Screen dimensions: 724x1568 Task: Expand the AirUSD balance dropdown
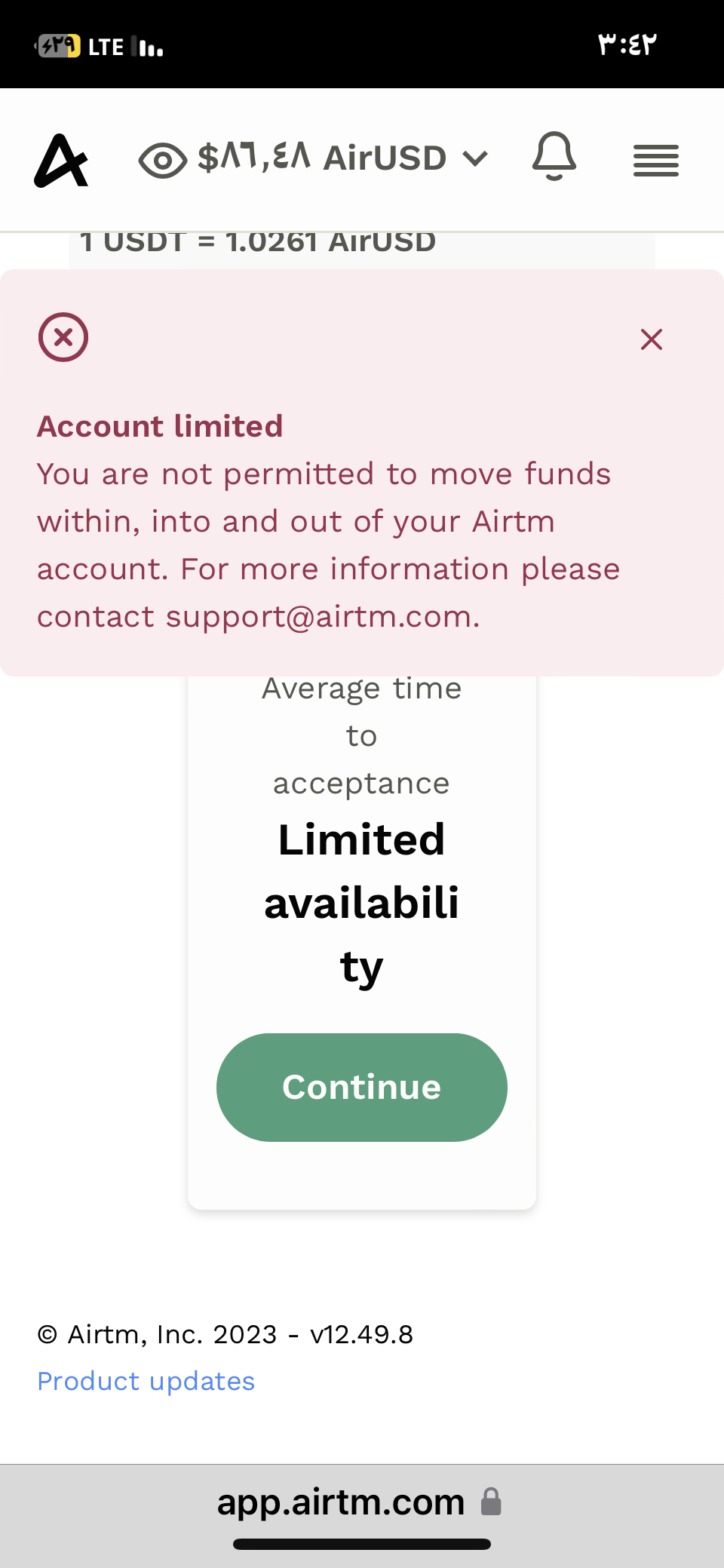point(475,158)
